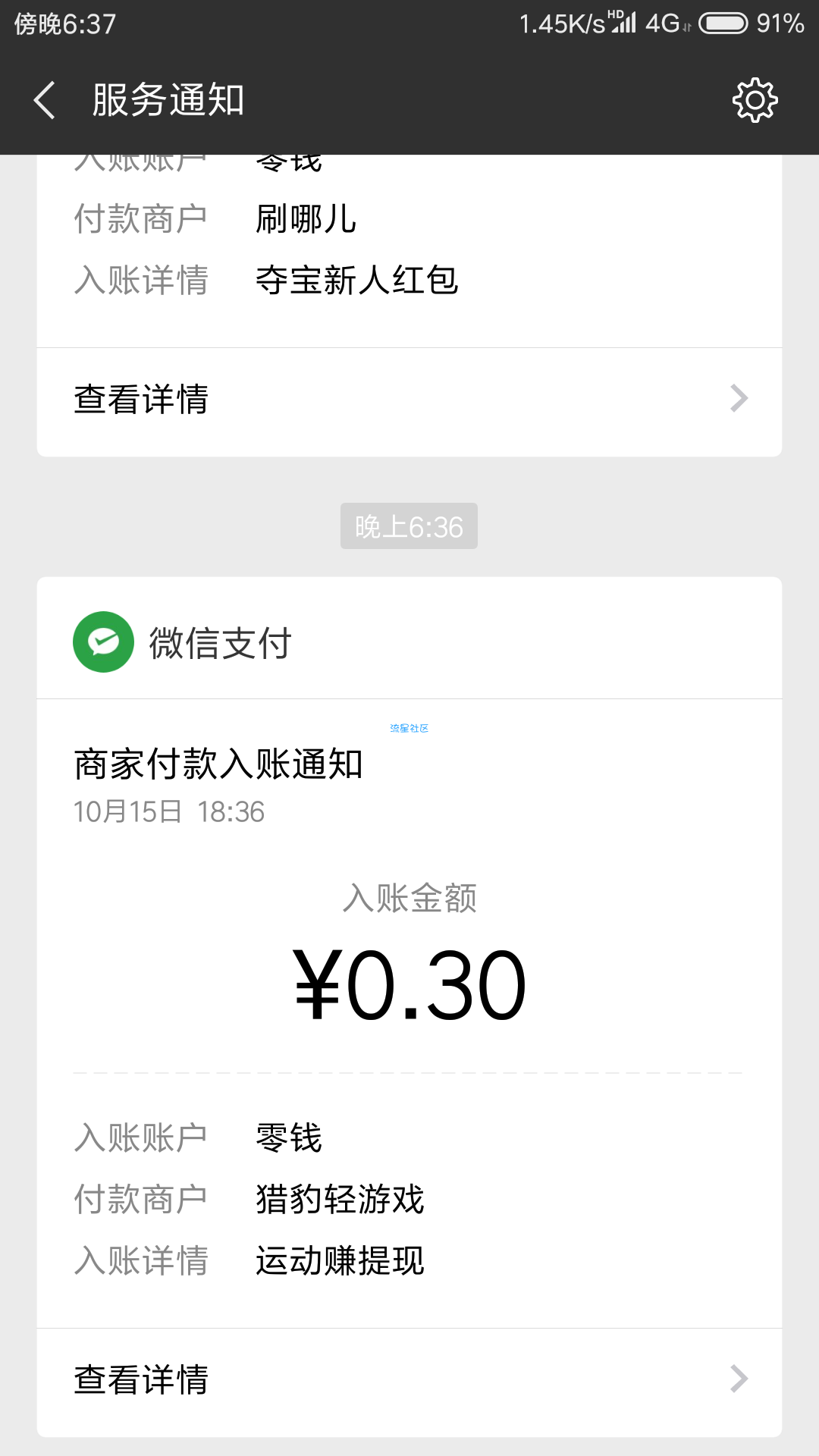Open the settings gear icon
The height and width of the screenshot is (1456, 819).
(x=755, y=100)
